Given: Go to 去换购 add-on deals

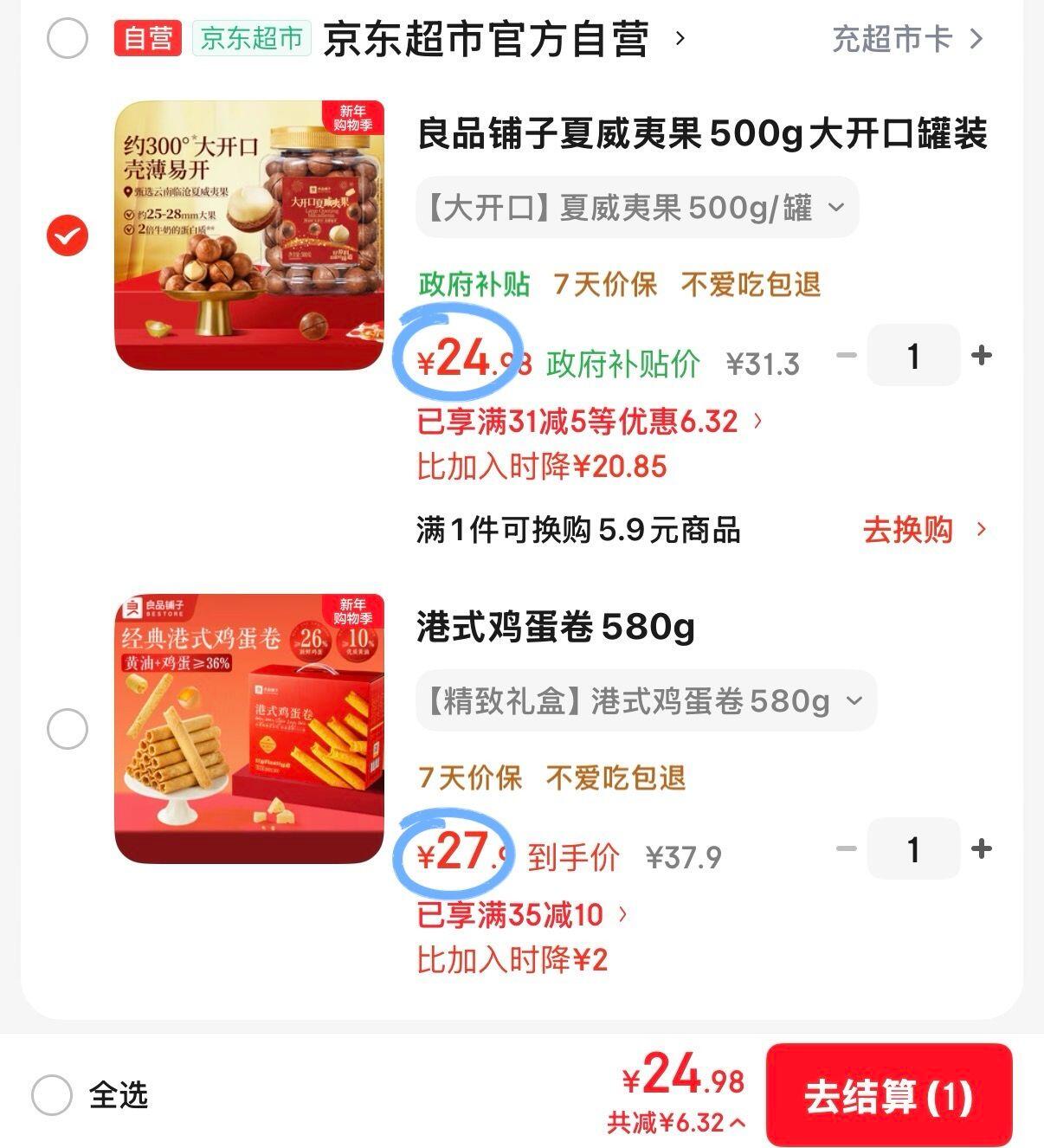Looking at the screenshot, I should 923,530.
